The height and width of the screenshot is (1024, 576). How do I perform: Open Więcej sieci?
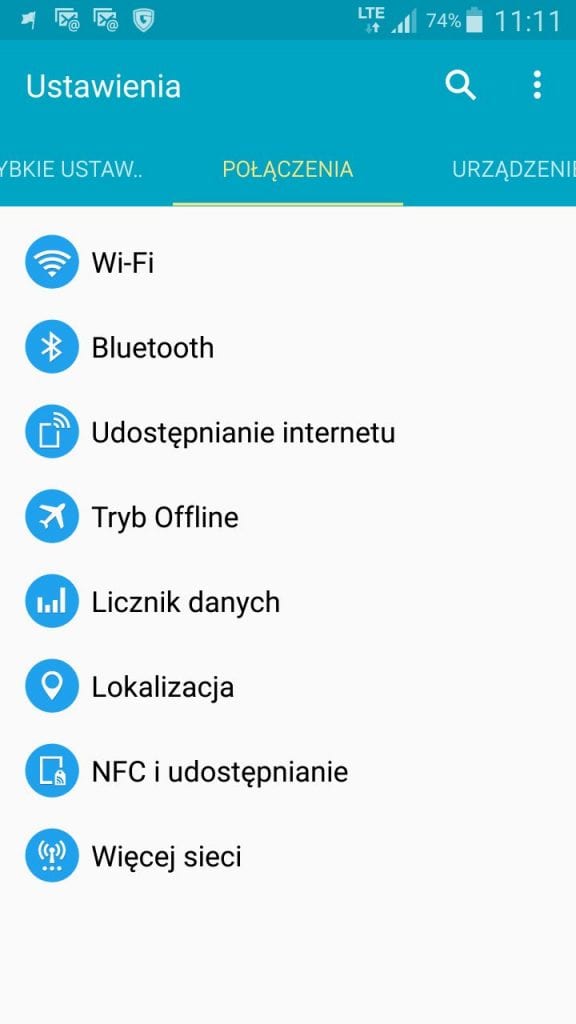coord(288,856)
